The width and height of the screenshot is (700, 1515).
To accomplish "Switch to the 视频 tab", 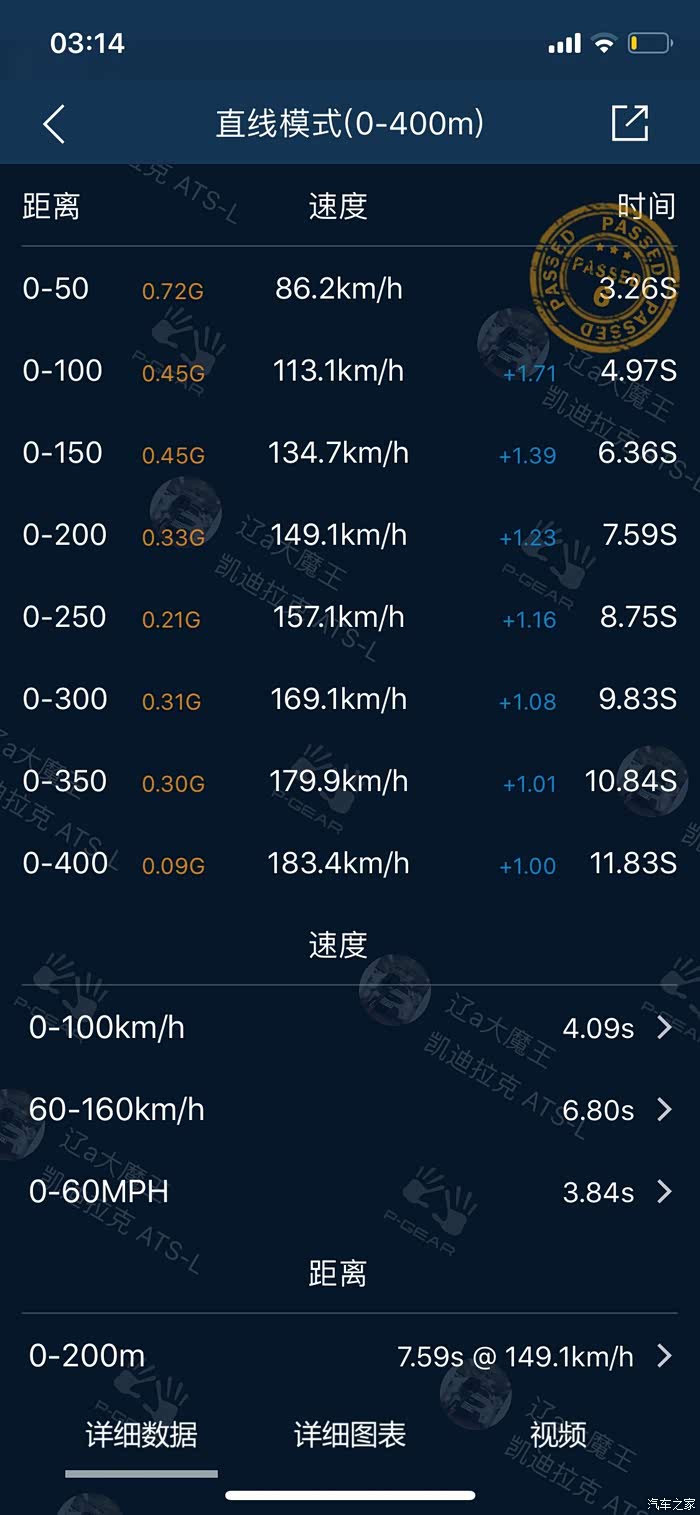I will pos(558,1435).
